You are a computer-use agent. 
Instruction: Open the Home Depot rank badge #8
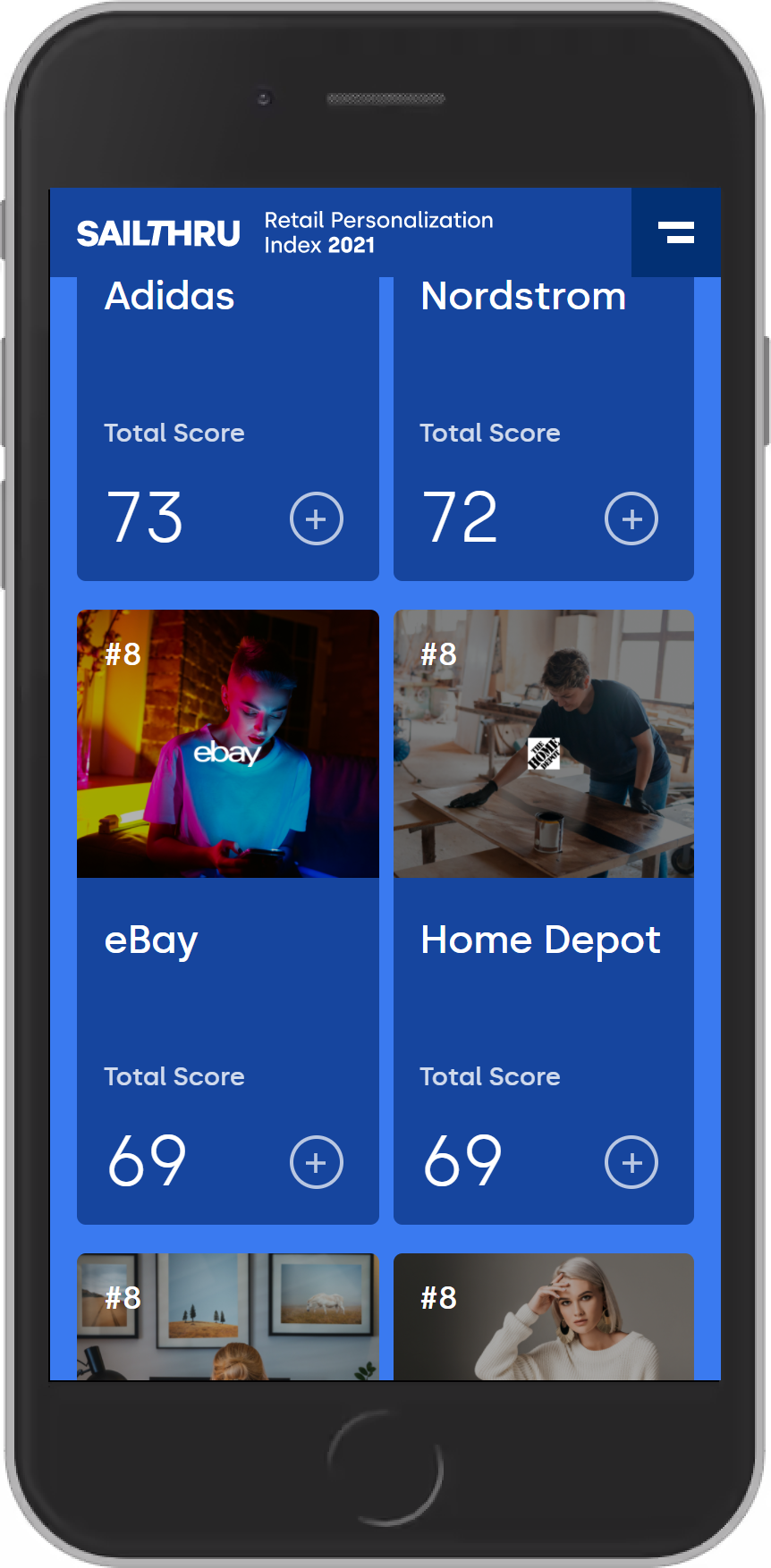point(440,654)
